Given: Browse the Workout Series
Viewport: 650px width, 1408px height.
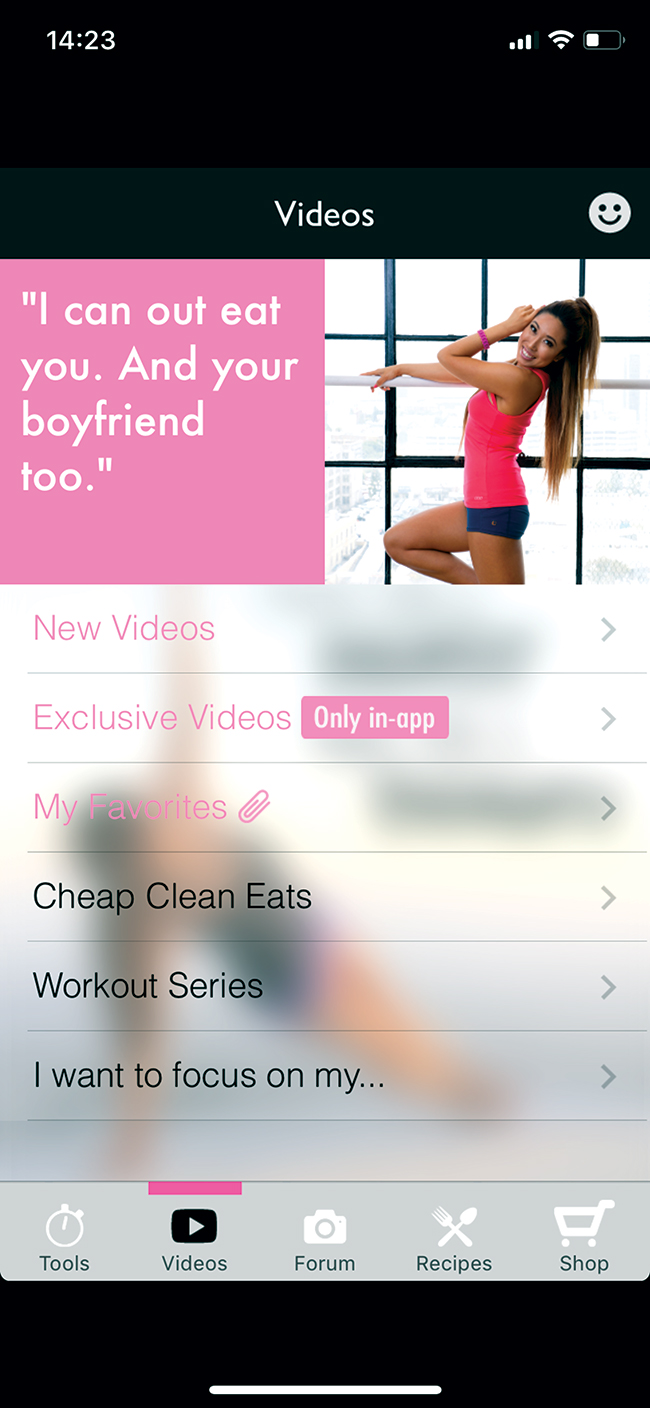Looking at the screenshot, I should tap(325, 986).
